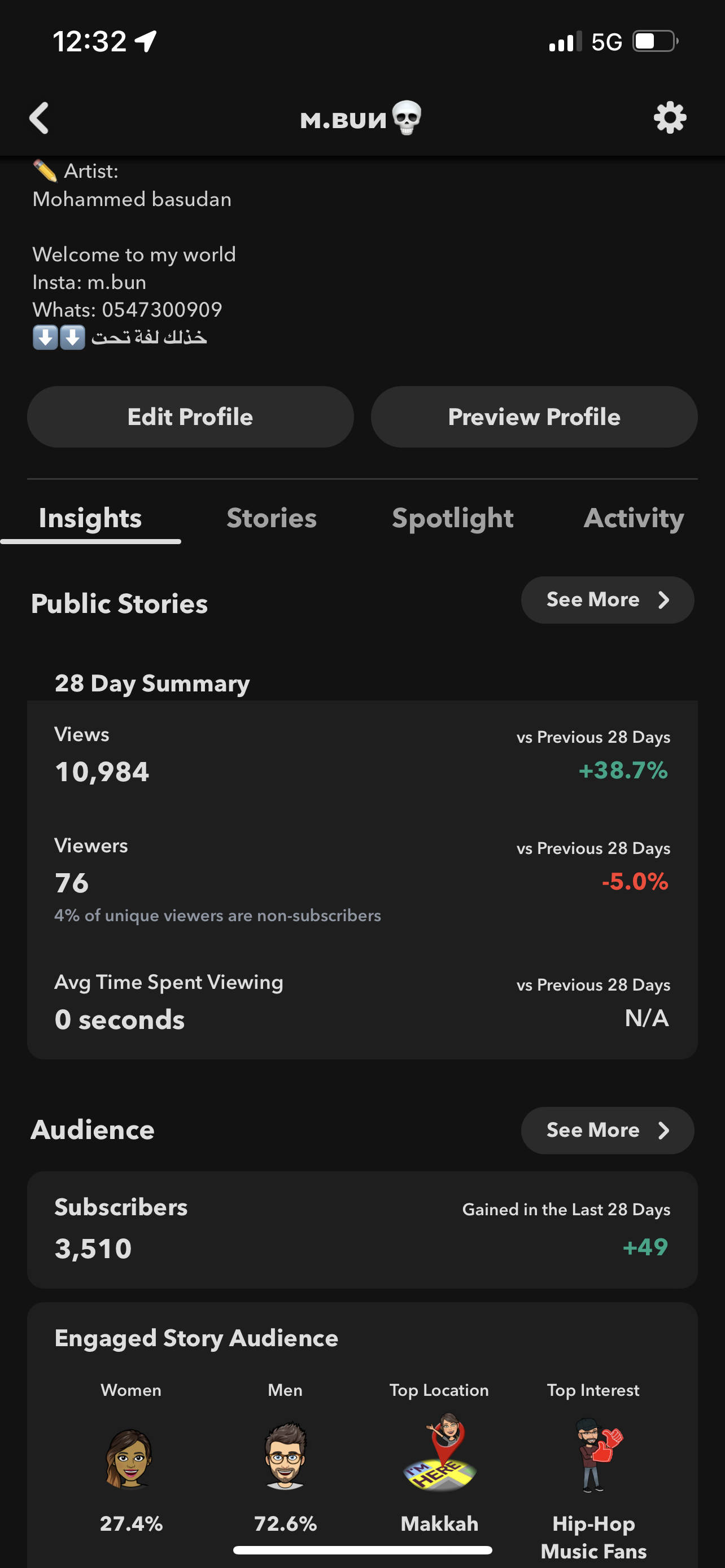This screenshot has height=1568, width=725.
Task: Open settings via the gear icon
Action: [670, 118]
